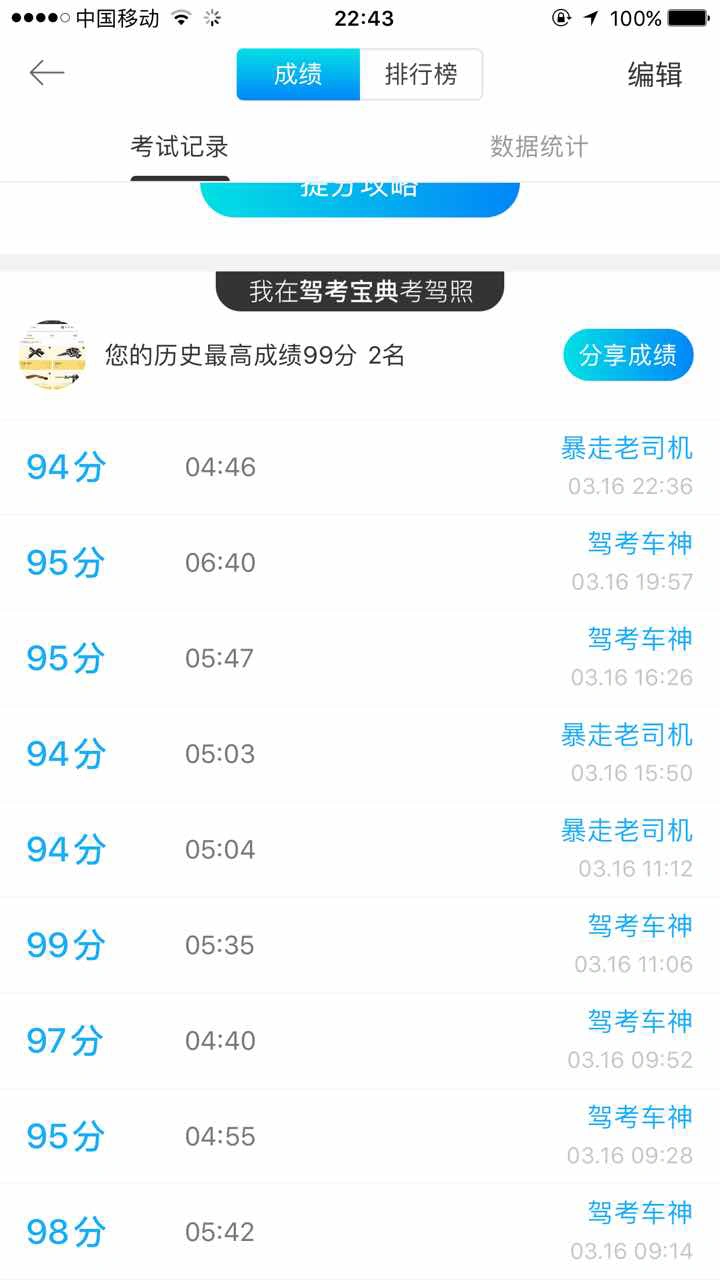The width and height of the screenshot is (720, 1280).
Task: View the 94分 record from 03.16 11:12
Action: [x=360, y=850]
